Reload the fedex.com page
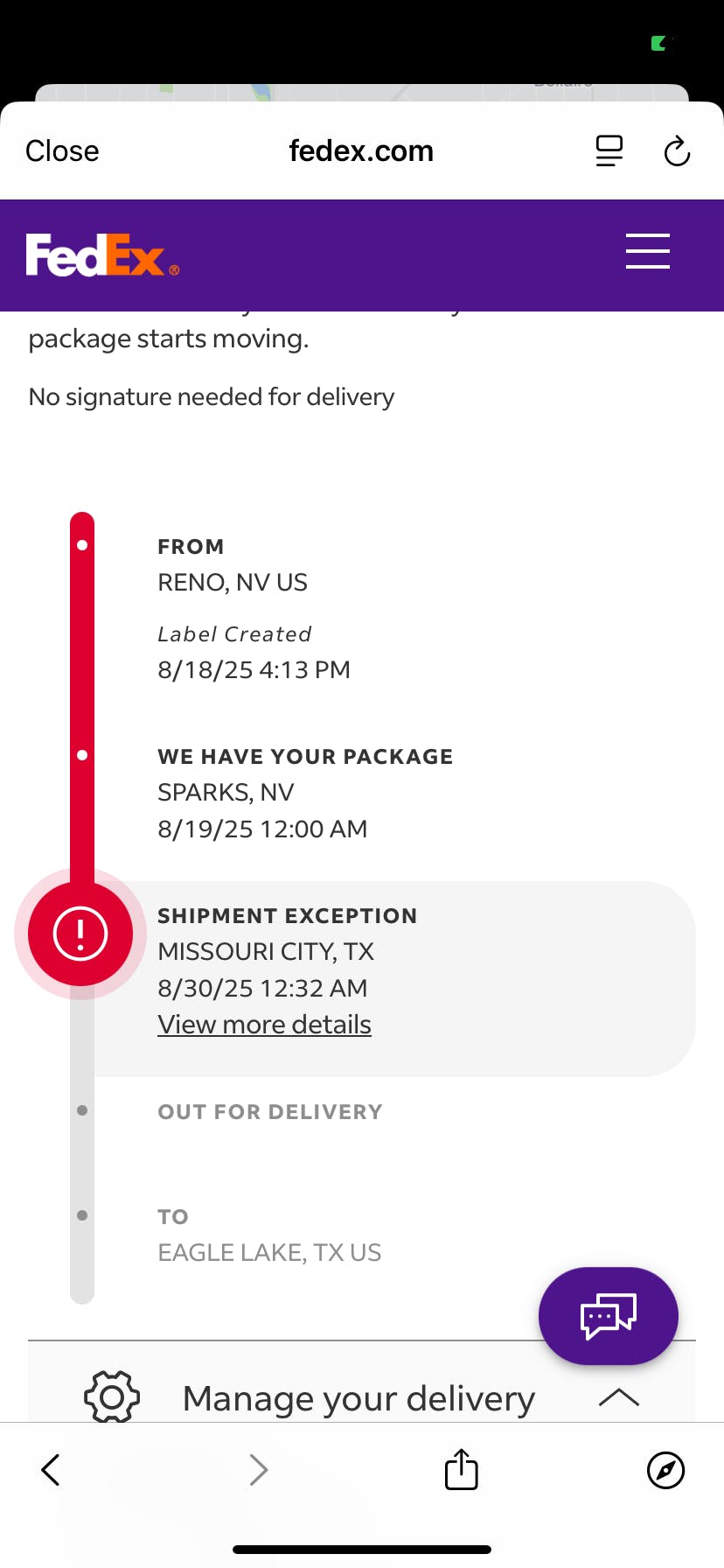This screenshot has height=1568, width=724. click(x=678, y=150)
